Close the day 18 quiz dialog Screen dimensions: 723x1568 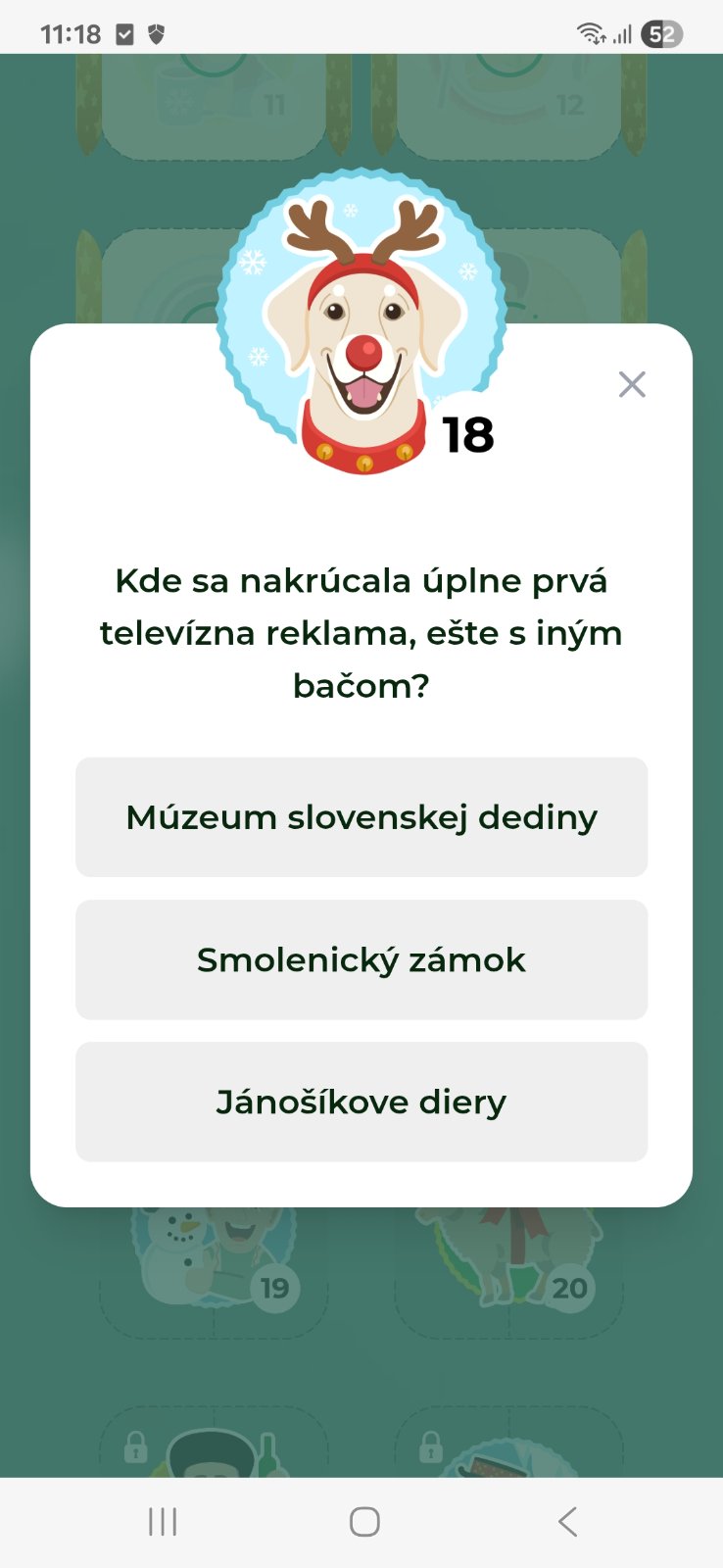pos(632,384)
